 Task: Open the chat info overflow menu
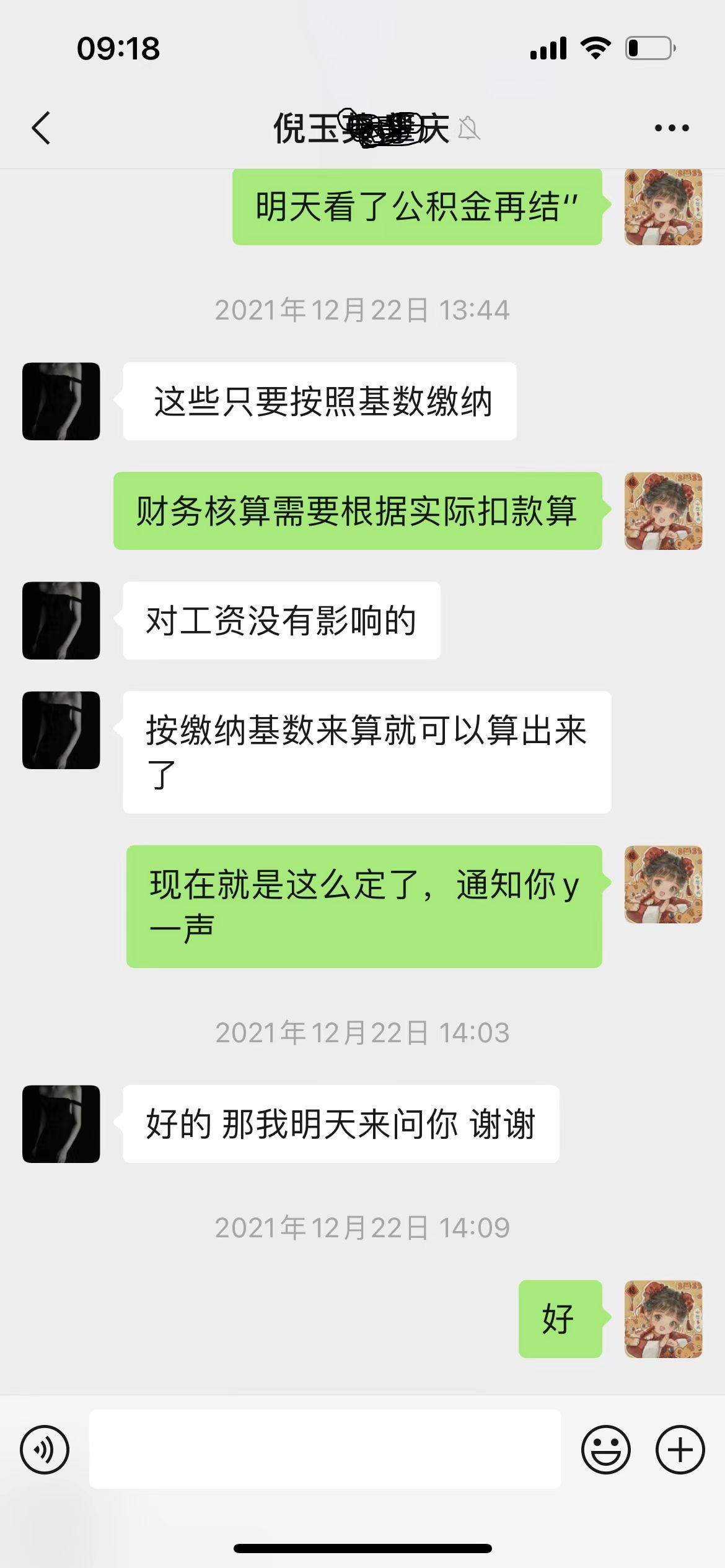pos(672,128)
